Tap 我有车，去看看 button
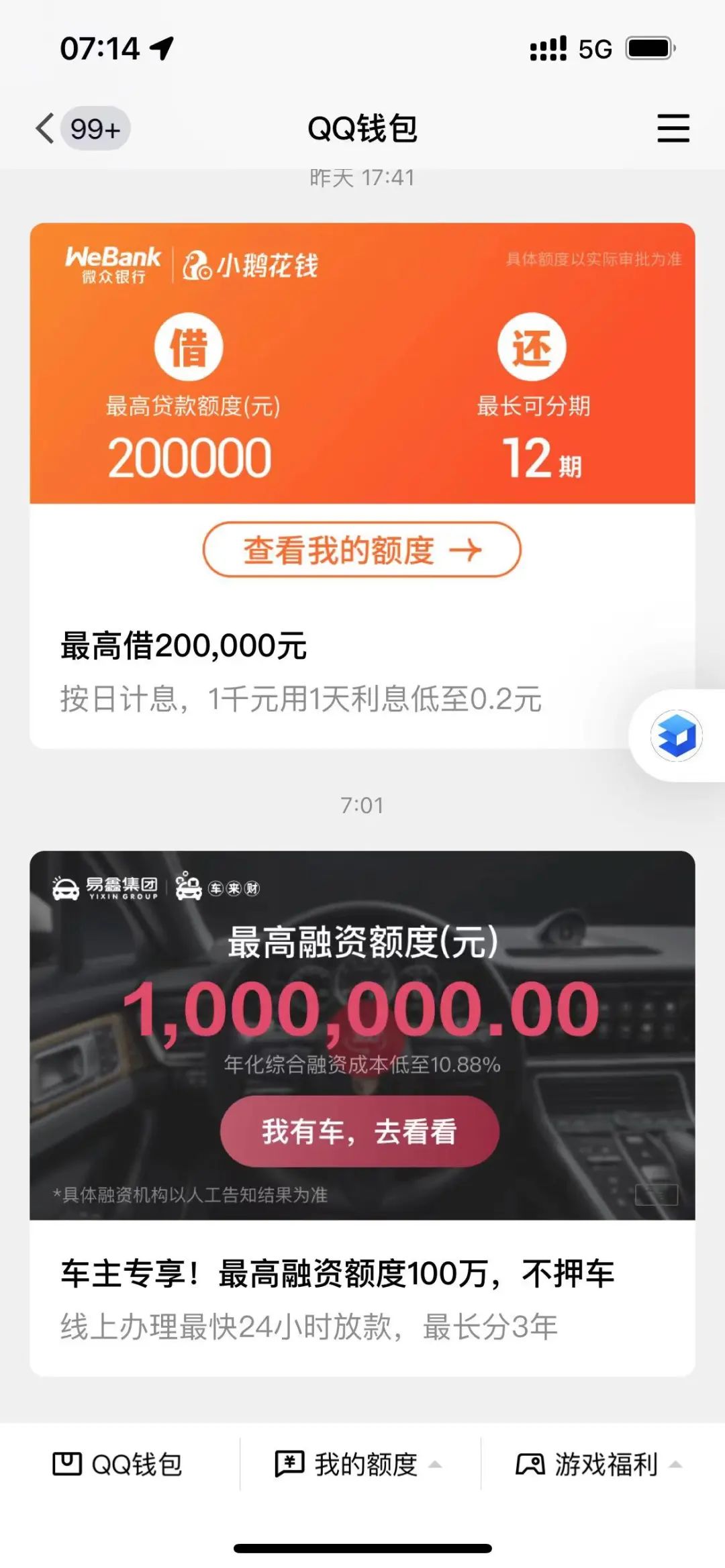 tap(361, 1130)
